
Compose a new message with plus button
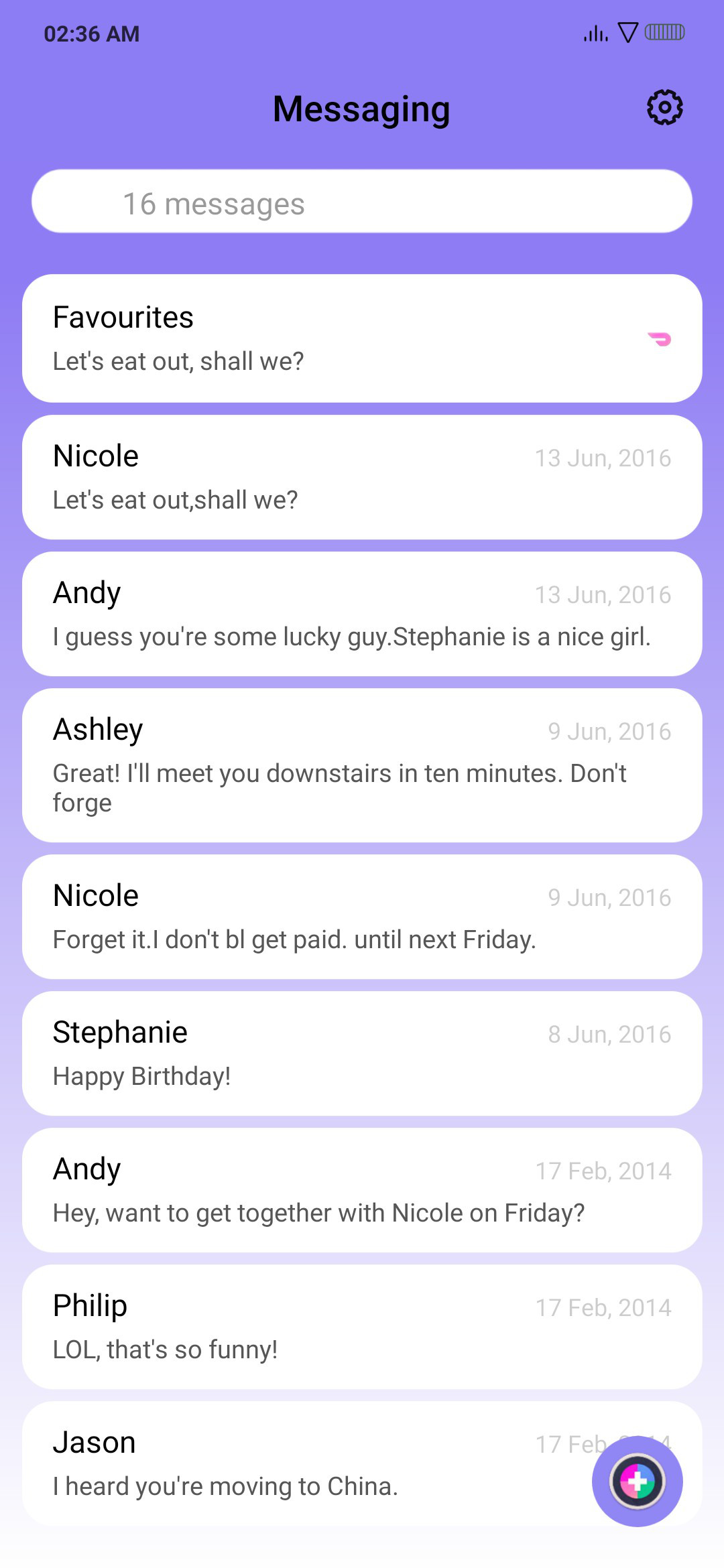638,1482
